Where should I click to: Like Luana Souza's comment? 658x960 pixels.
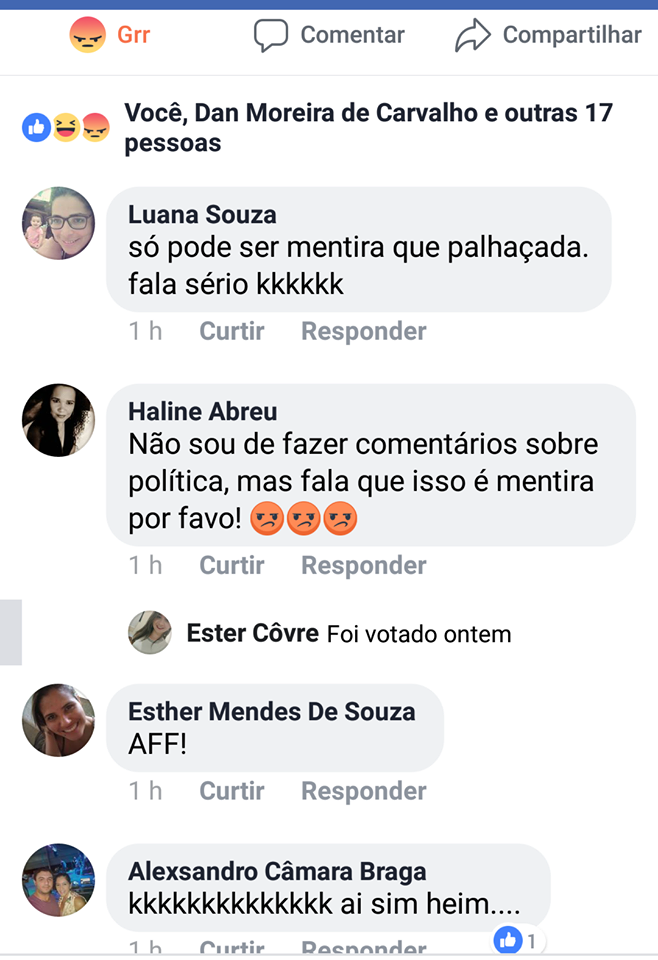231,331
